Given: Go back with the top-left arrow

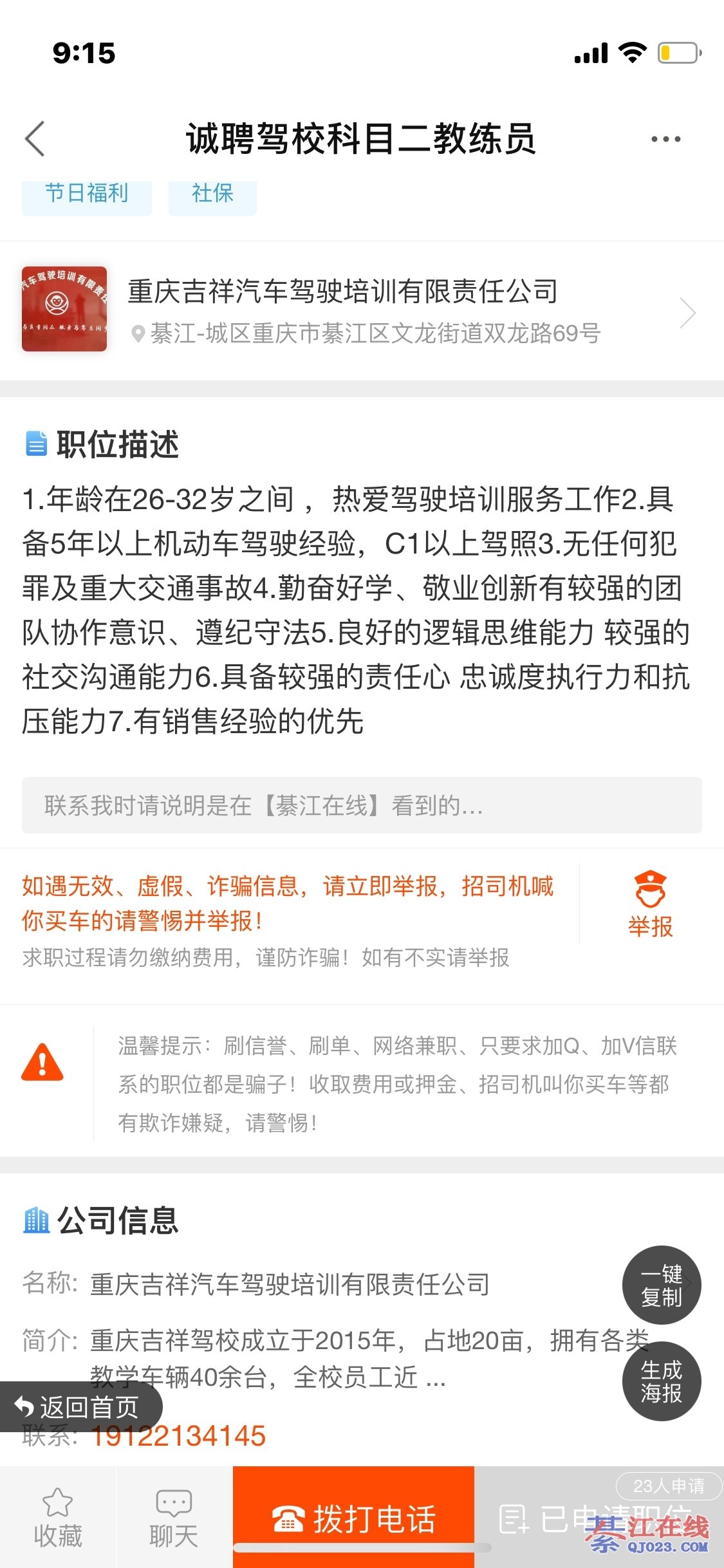Looking at the screenshot, I should tap(35, 138).
